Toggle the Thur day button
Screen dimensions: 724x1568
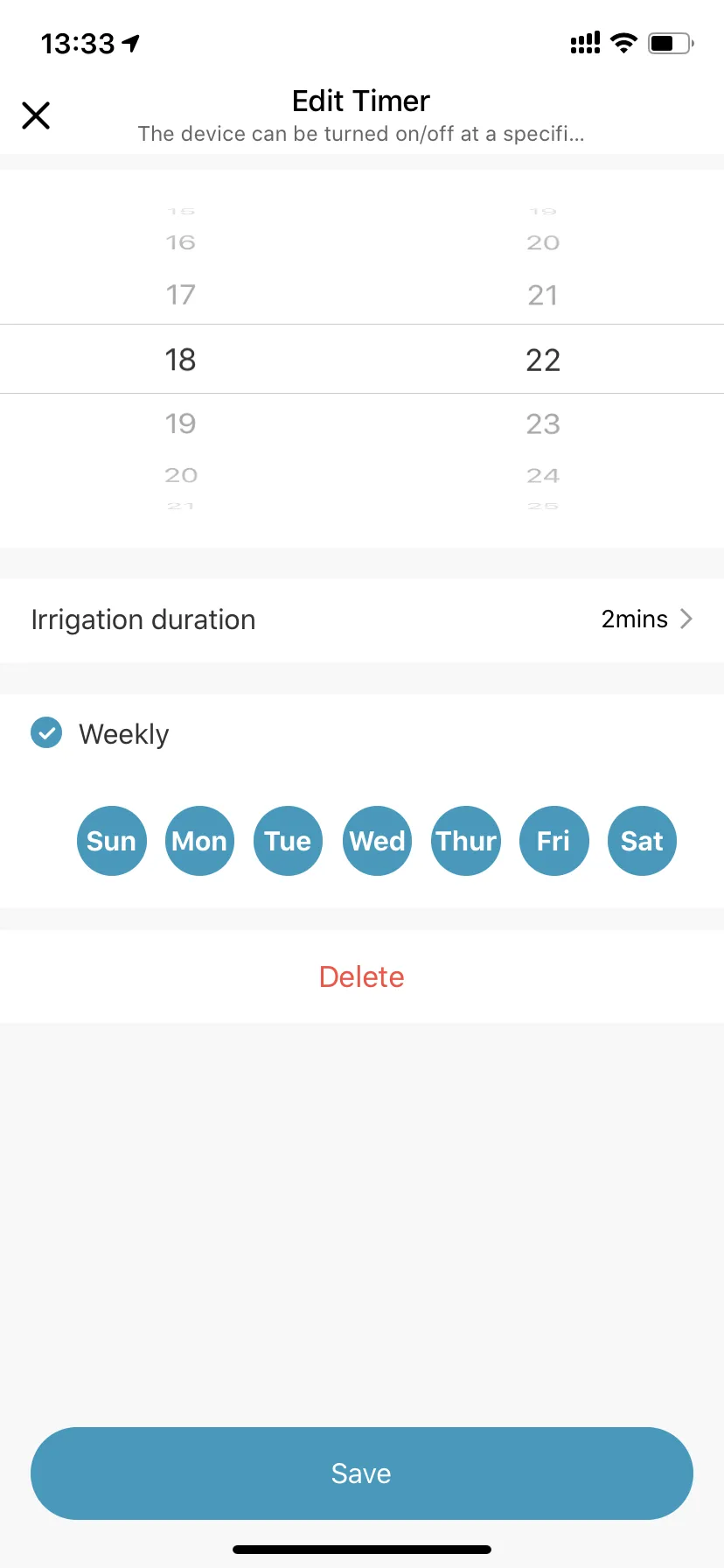coord(466,841)
